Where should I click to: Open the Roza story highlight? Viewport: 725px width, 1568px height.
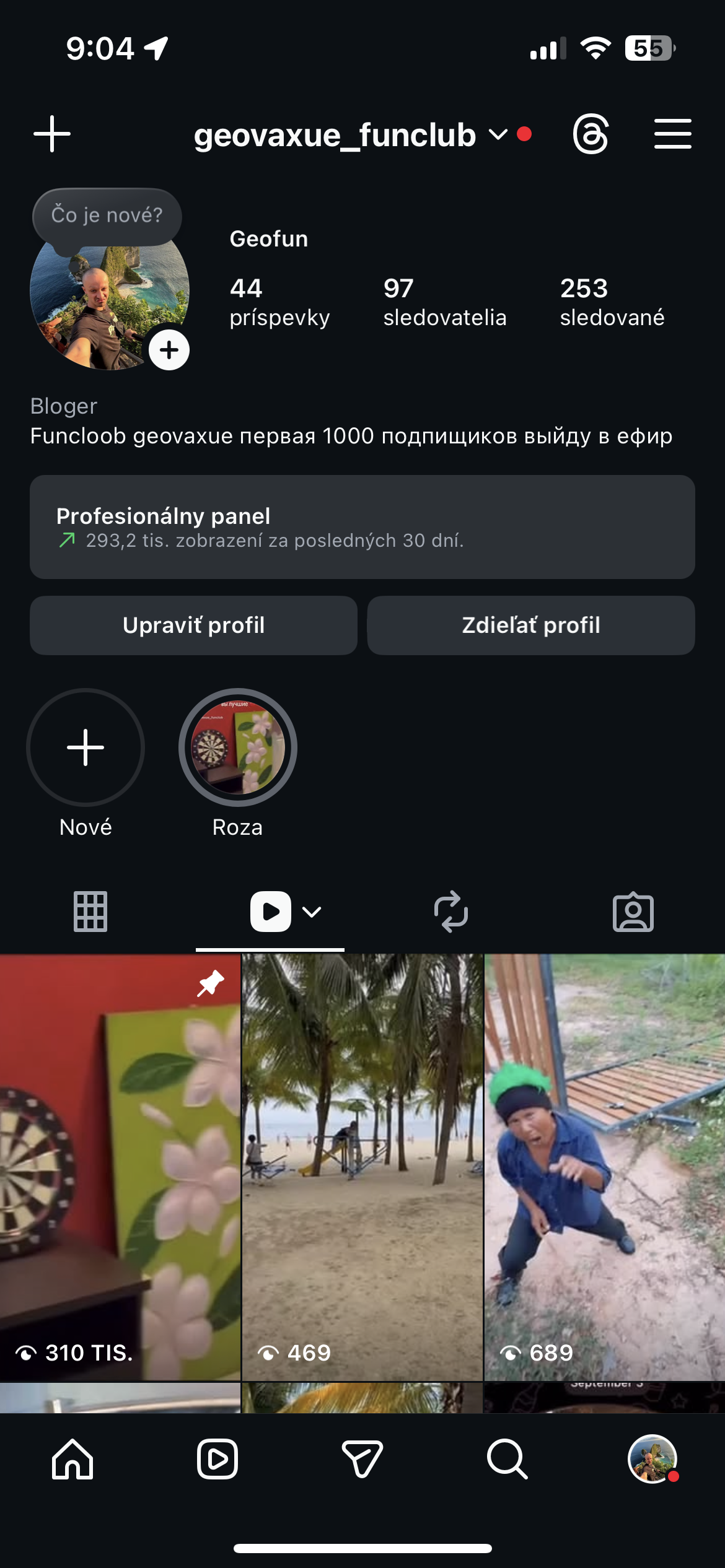[x=238, y=748]
